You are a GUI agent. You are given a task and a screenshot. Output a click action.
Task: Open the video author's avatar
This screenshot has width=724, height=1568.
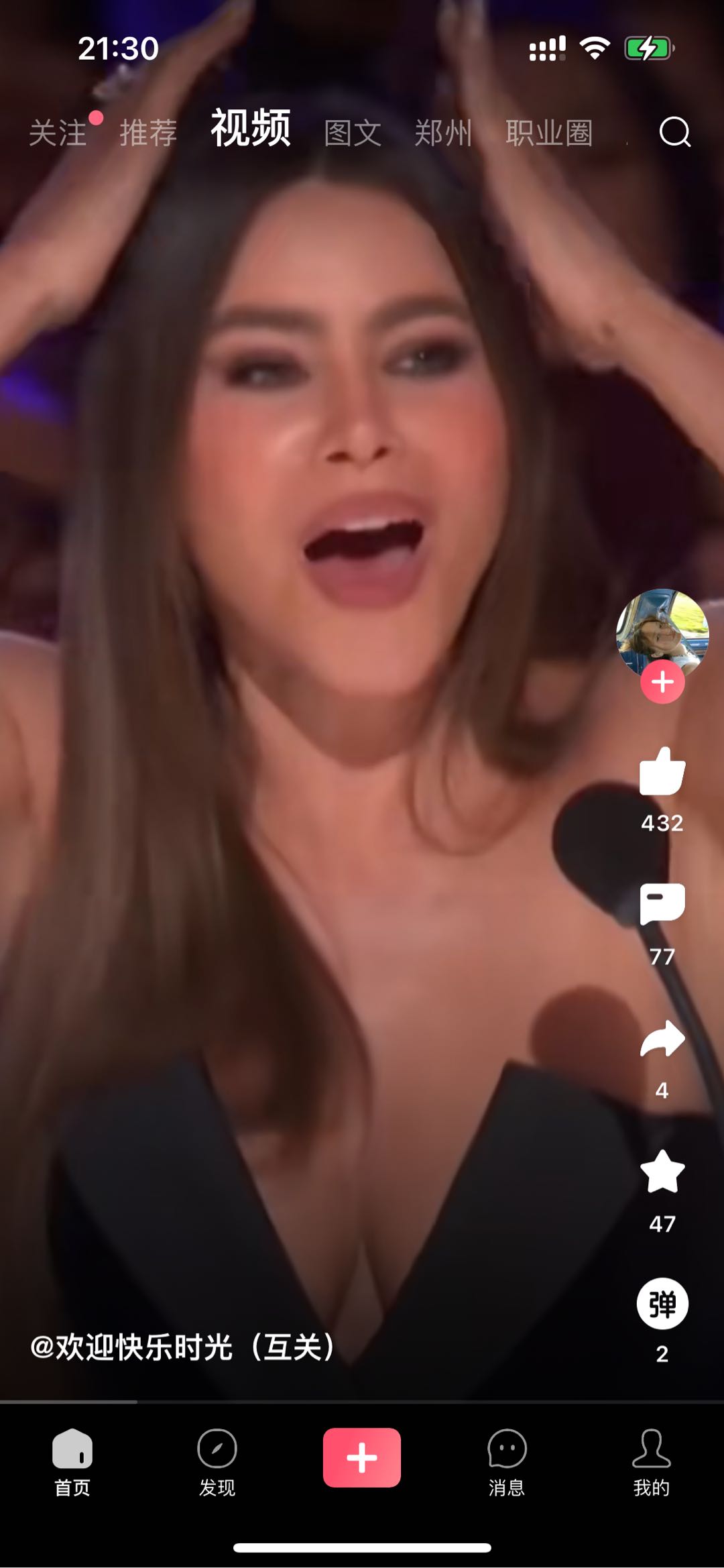(662, 630)
